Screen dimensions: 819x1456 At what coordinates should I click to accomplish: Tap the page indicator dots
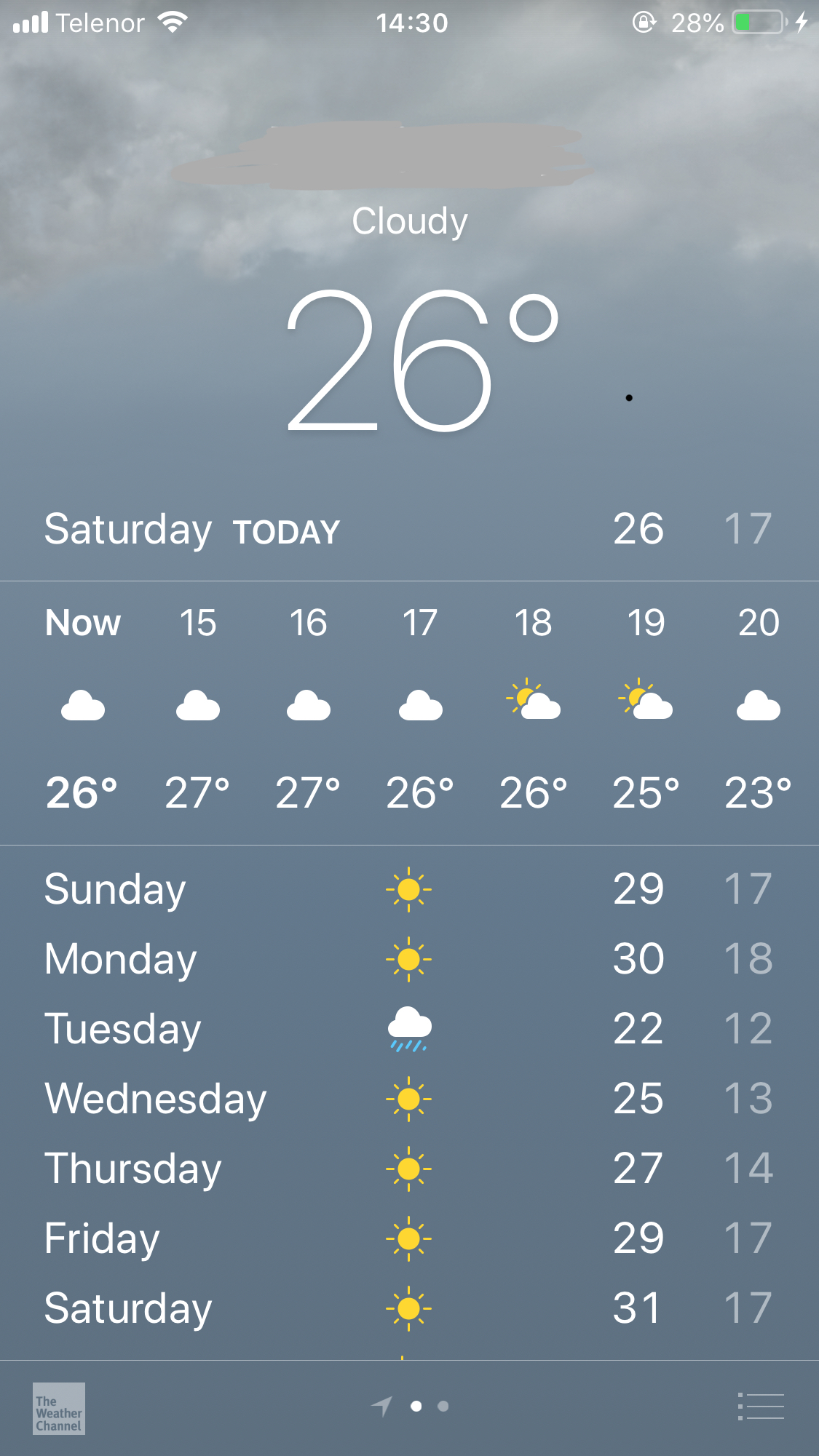pyautogui.click(x=411, y=1407)
